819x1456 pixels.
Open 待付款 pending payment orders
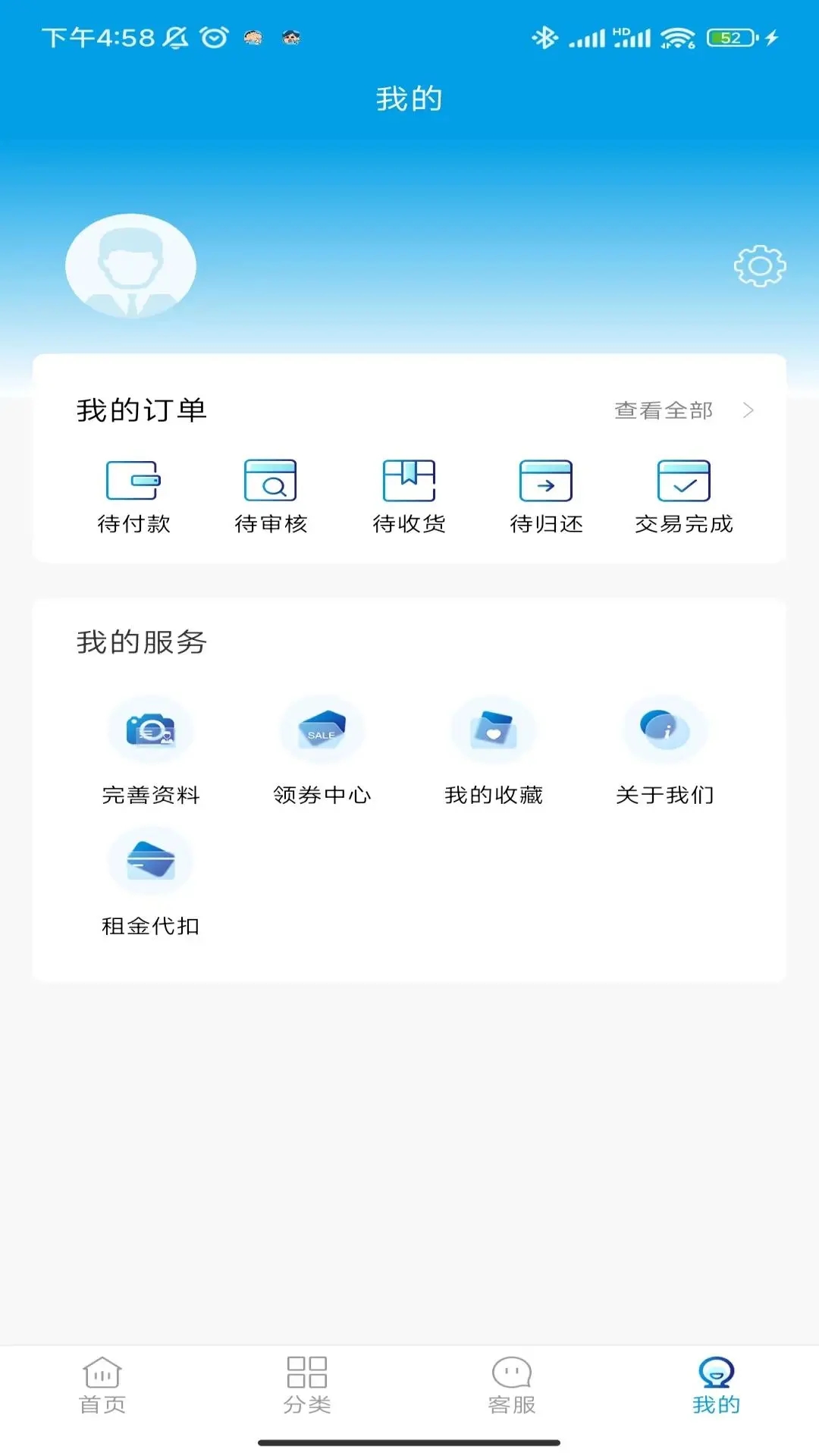133,496
